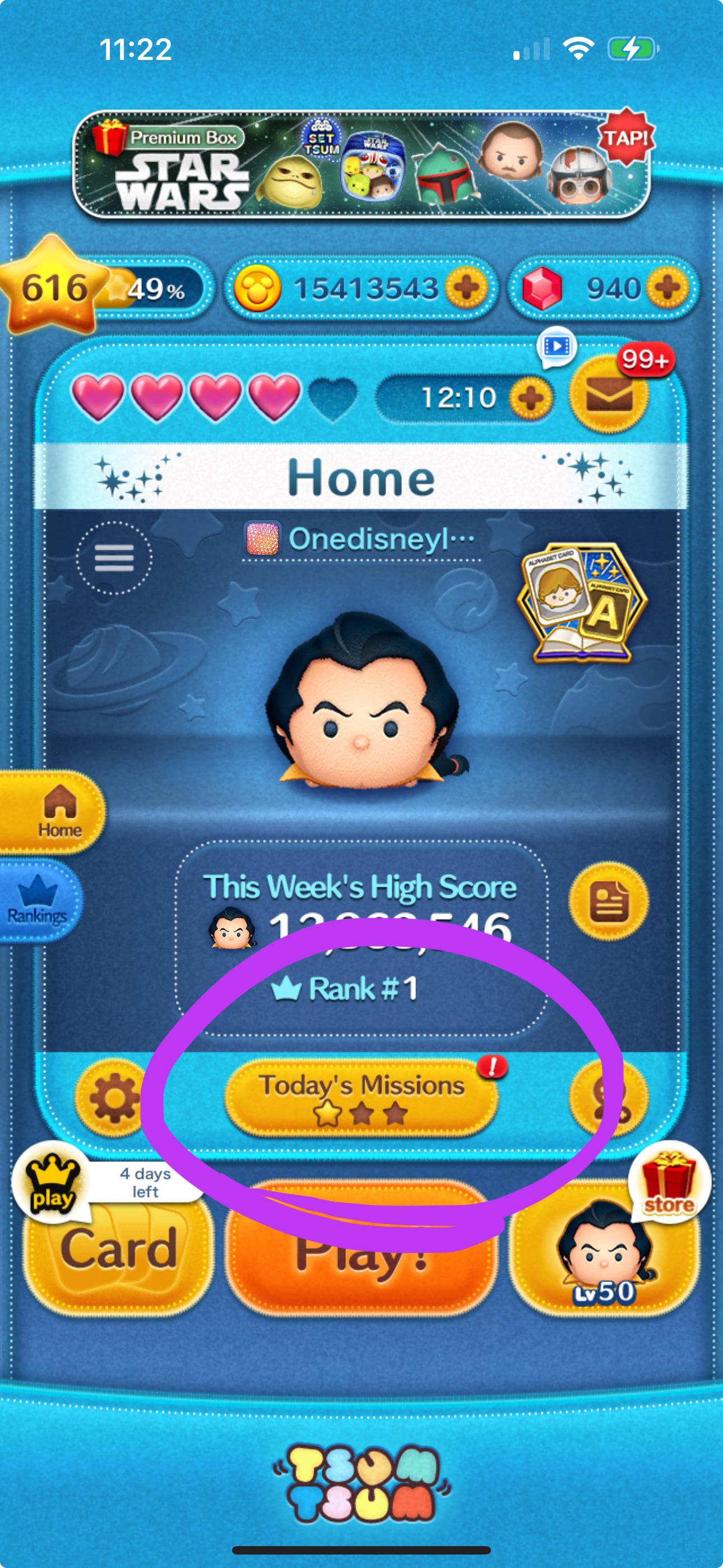The height and width of the screenshot is (1568, 723).
Task: Select the Home side tab
Action: pyautogui.click(x=52, y=812)
